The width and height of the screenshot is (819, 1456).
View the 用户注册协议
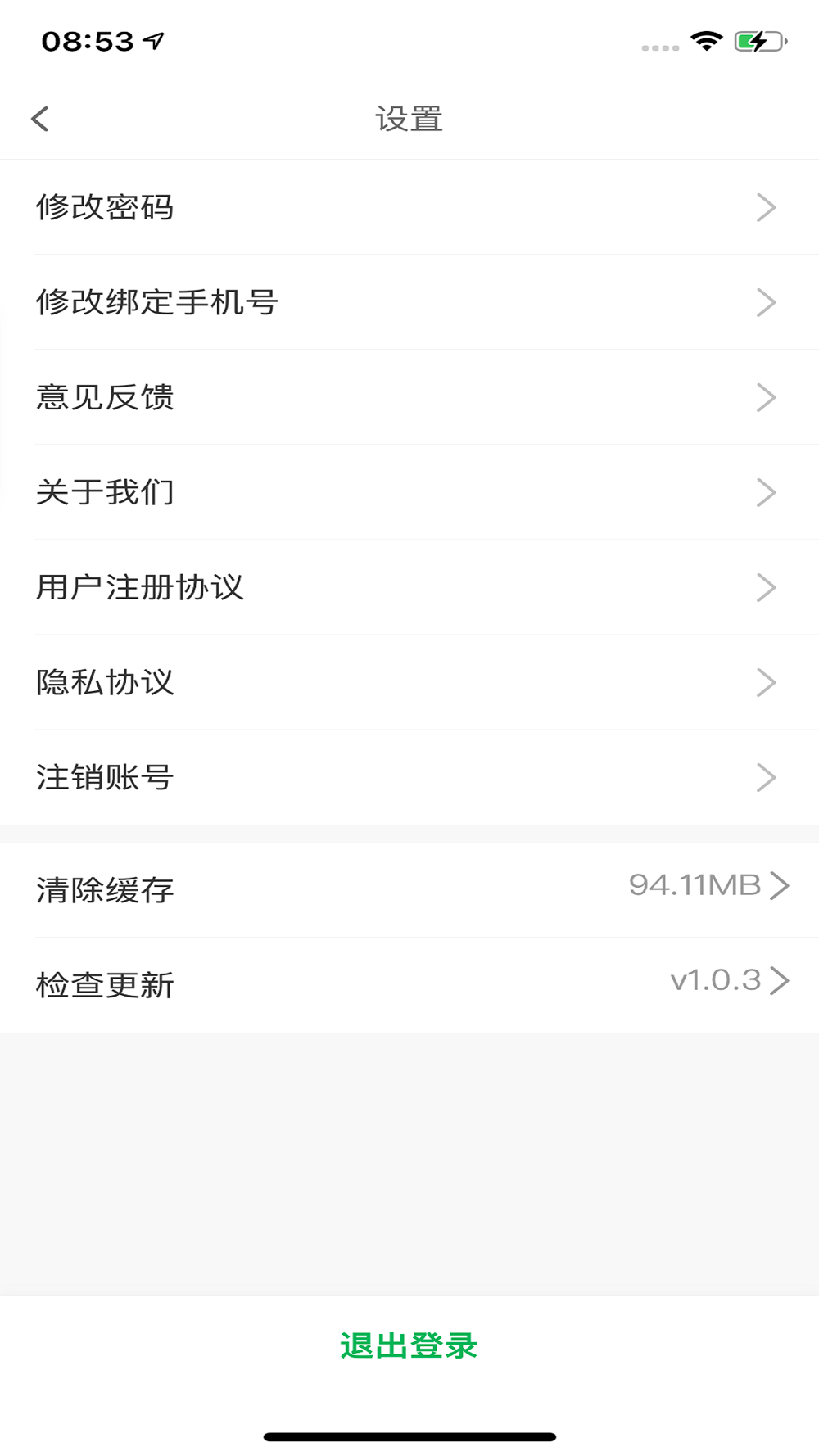pyautogui.click(x=409, y=587)
